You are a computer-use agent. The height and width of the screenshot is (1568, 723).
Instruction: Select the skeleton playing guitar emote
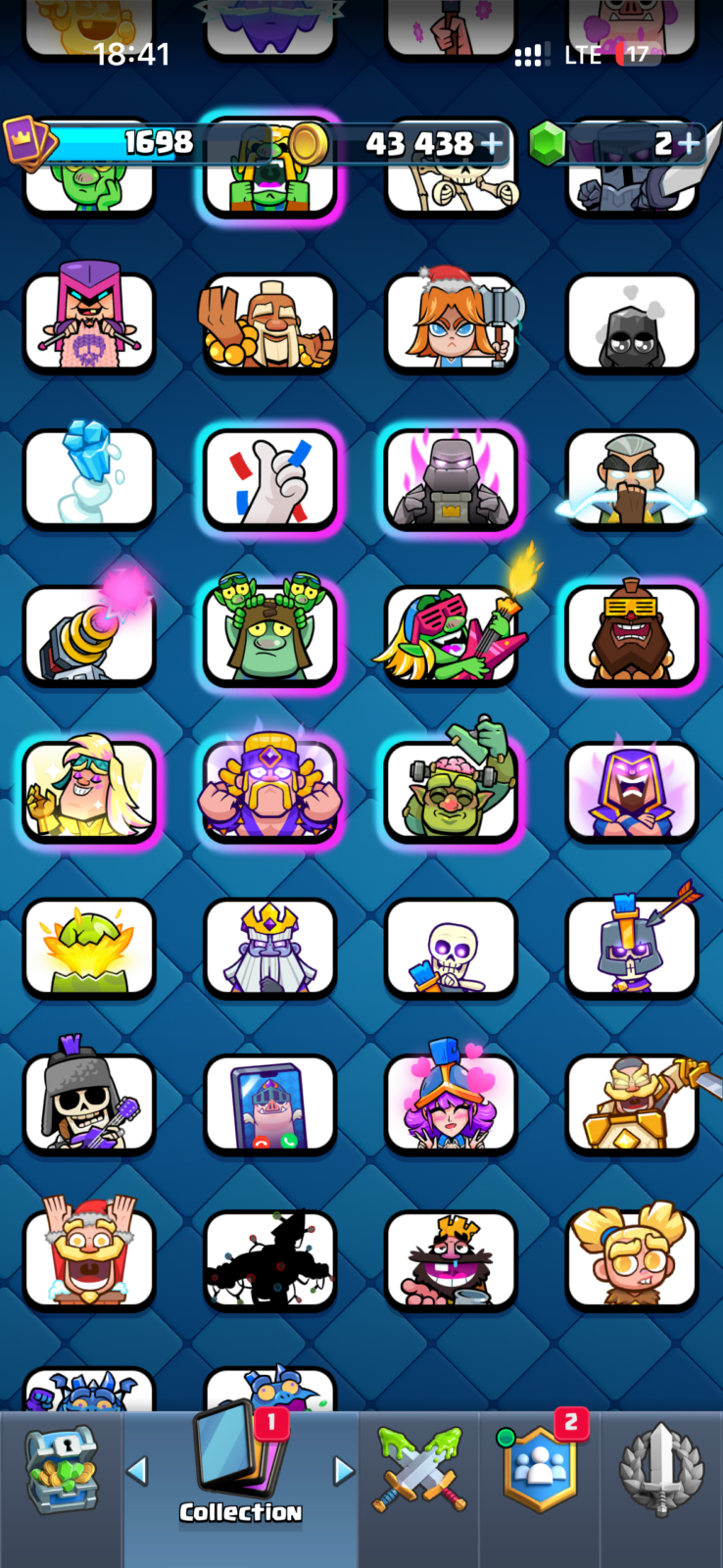(x=89, y=1103)
